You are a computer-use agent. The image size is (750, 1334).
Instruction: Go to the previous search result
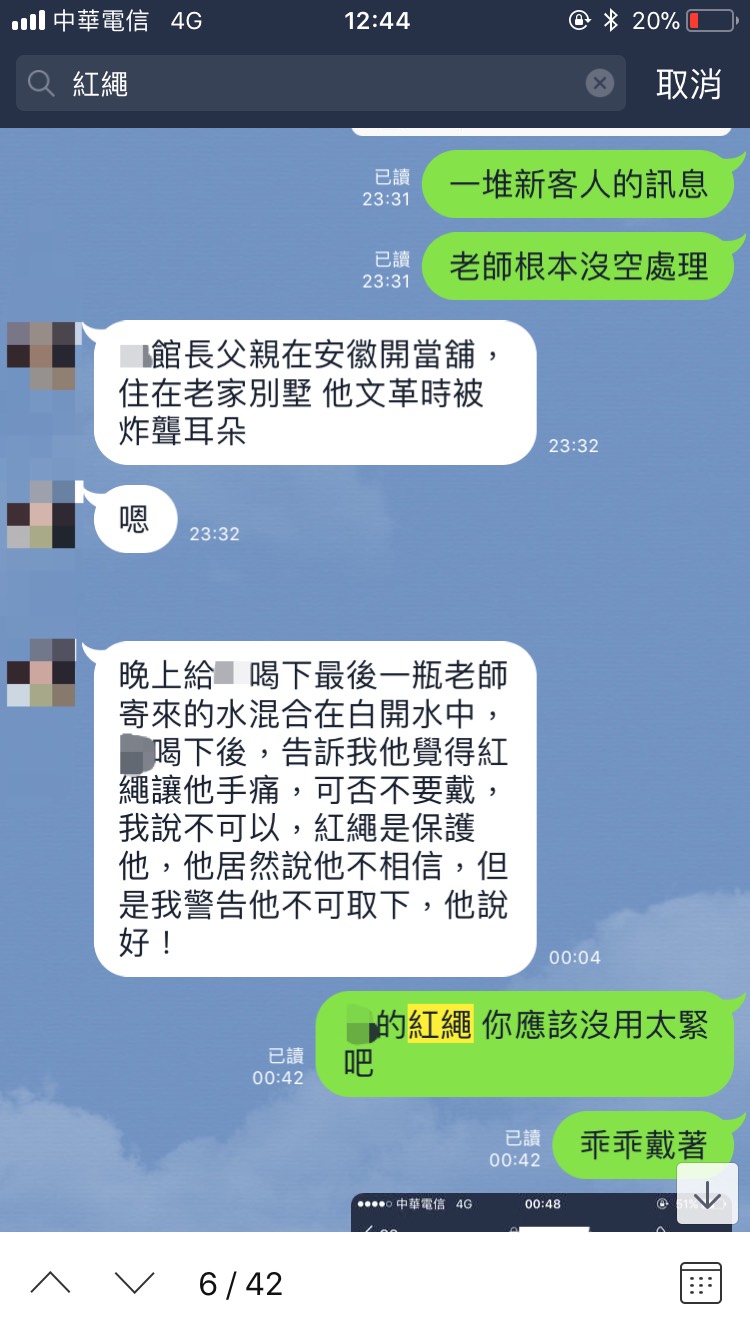(x=50, y=1283)
